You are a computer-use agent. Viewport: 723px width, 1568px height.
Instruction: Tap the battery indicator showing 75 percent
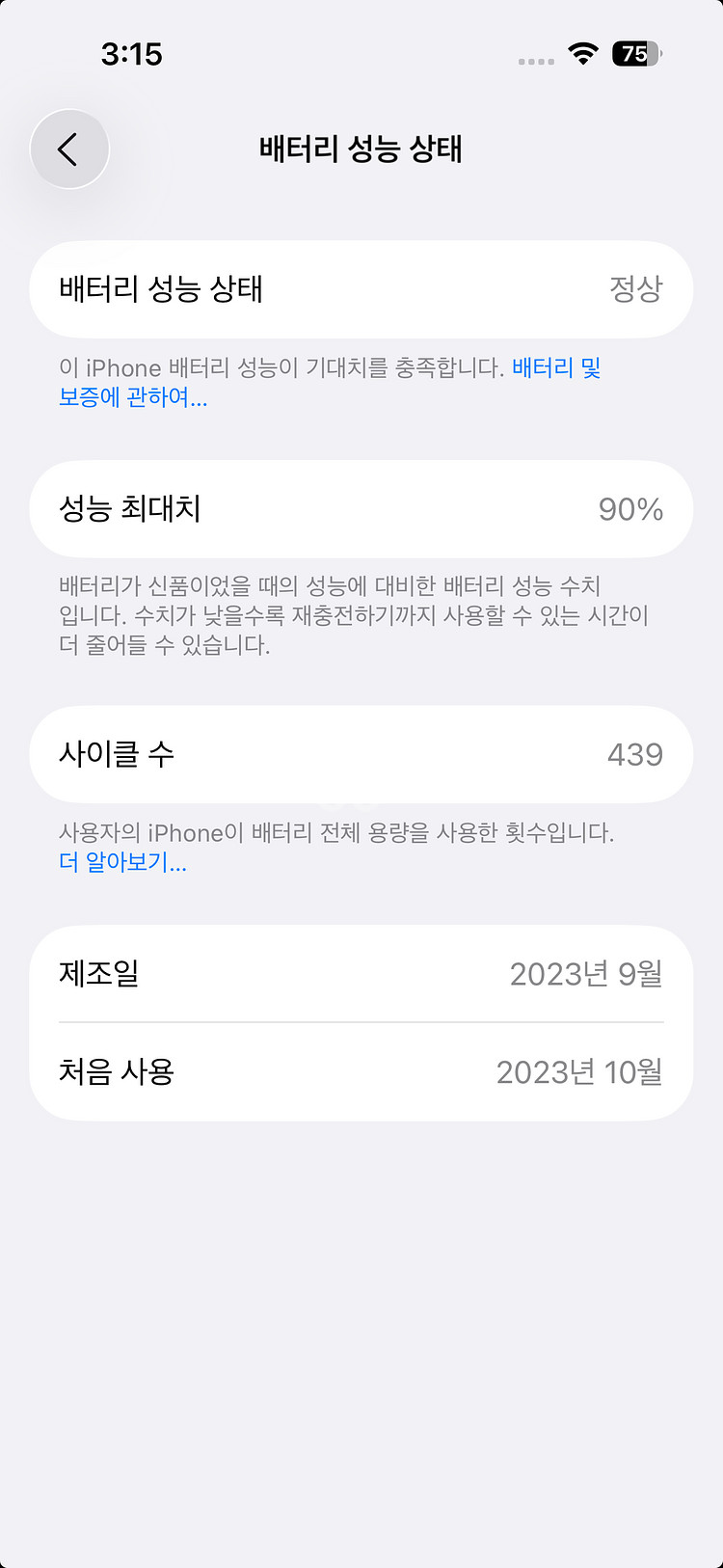[636, 56]
